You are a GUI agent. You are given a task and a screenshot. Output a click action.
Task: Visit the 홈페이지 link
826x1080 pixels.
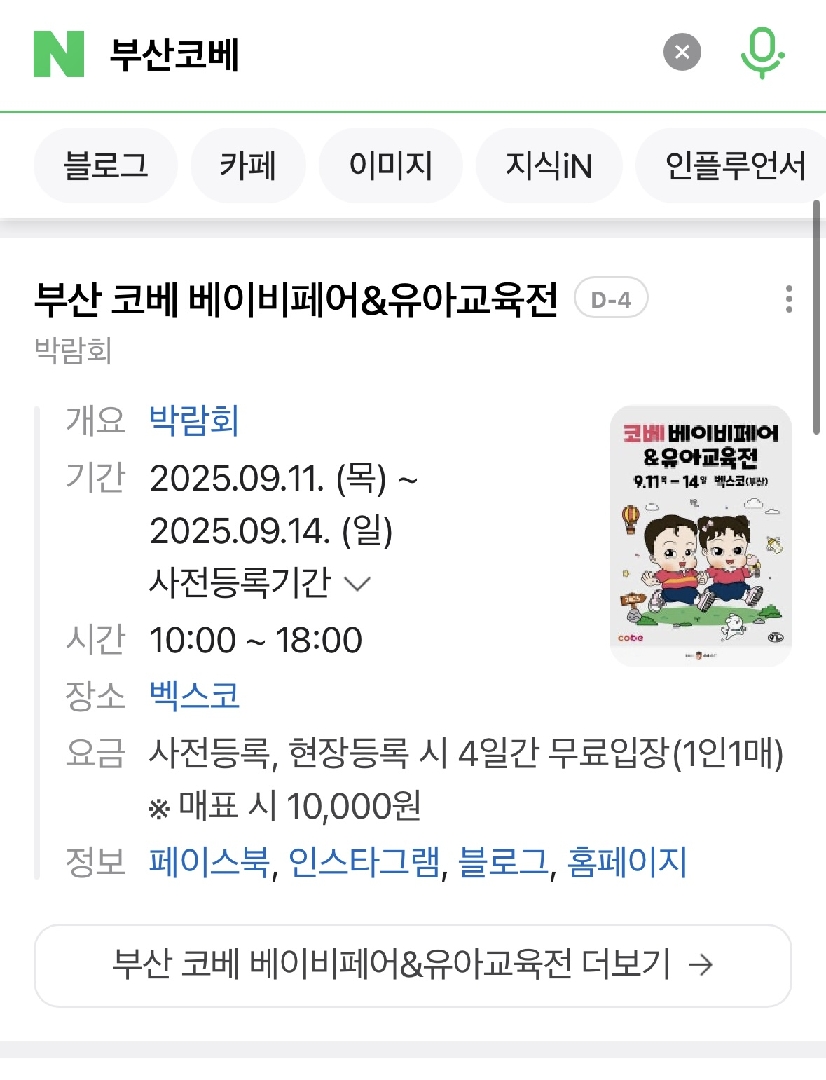pyautogui.click(x=627, y=861)
